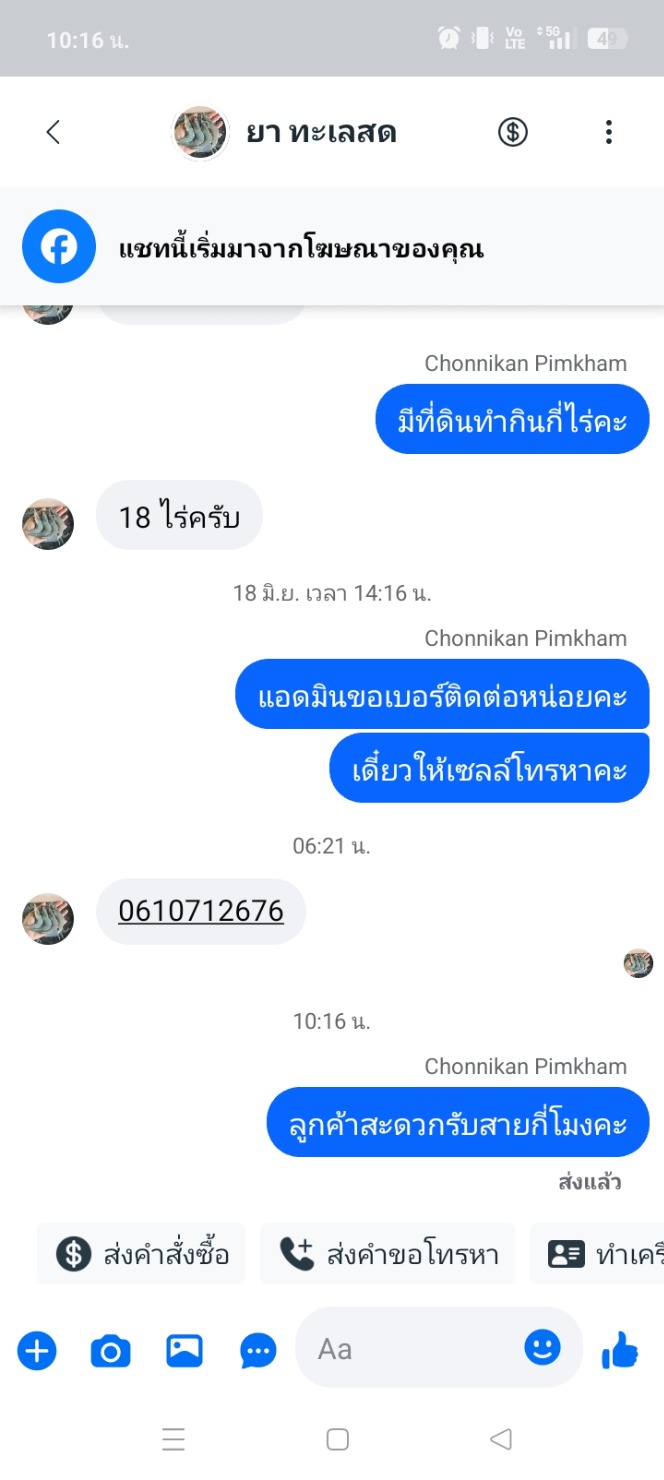
Task: Launch the camera from the message bar
Action: pos(111,1352)
